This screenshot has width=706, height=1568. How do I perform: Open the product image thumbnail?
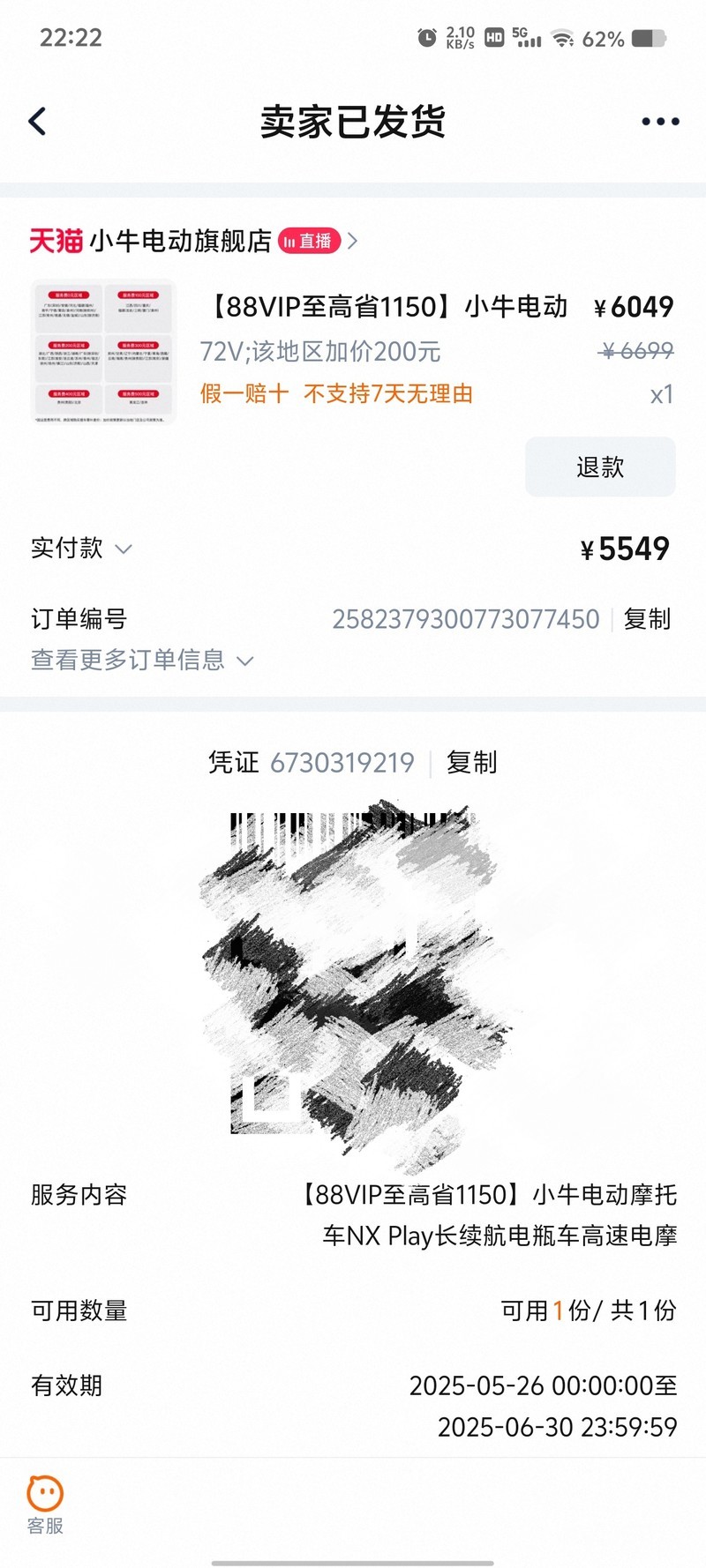[x=104, y=351]
